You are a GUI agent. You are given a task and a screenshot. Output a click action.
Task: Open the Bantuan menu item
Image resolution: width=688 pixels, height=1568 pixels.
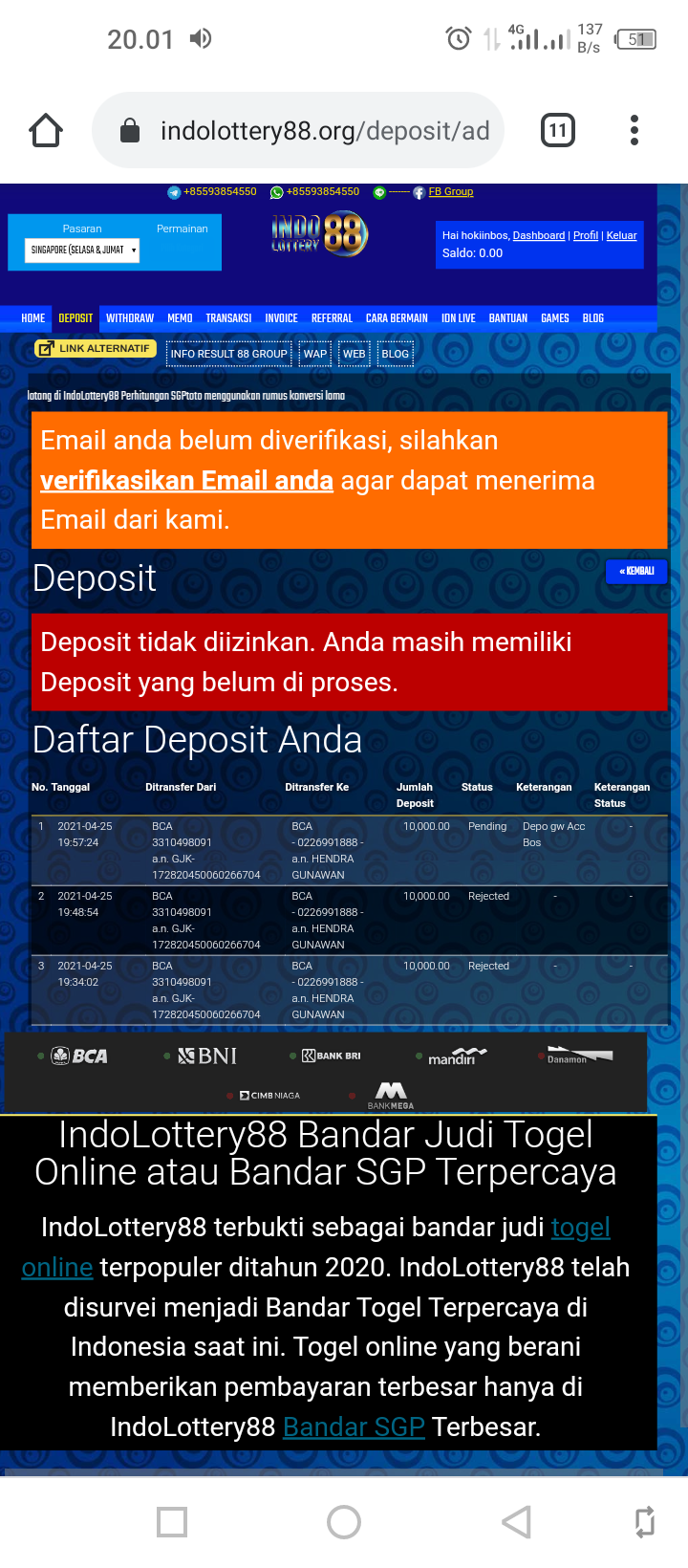[507, 318]
